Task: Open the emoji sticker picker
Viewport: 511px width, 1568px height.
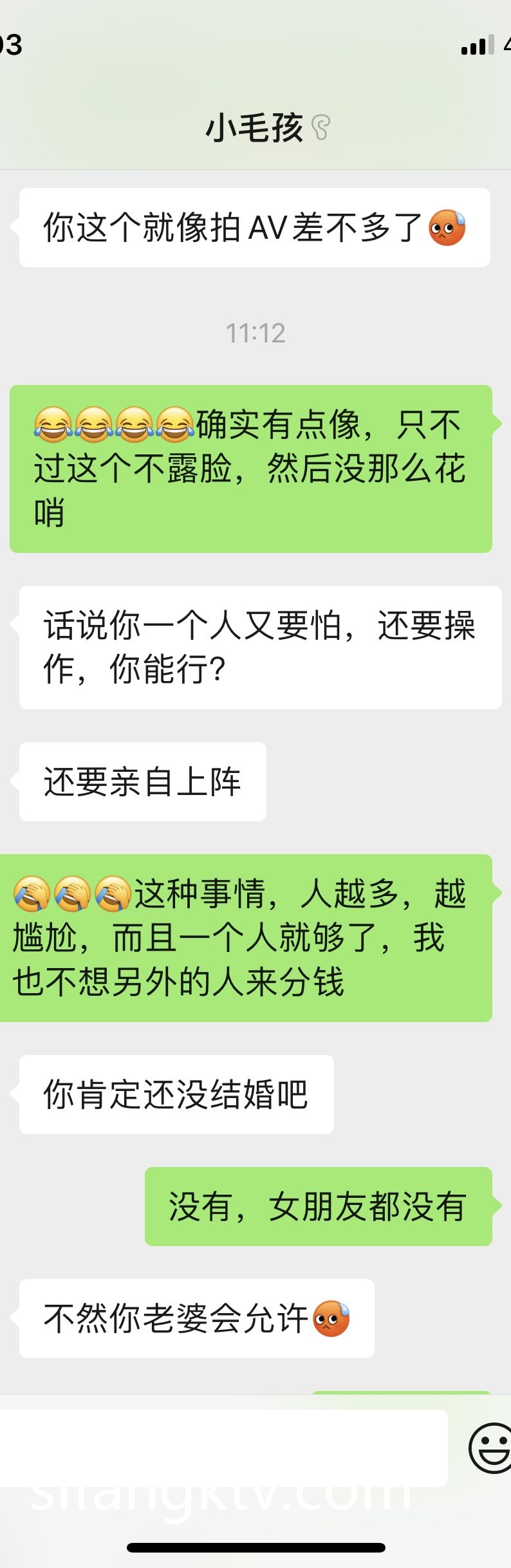Action: [490, 1448]
